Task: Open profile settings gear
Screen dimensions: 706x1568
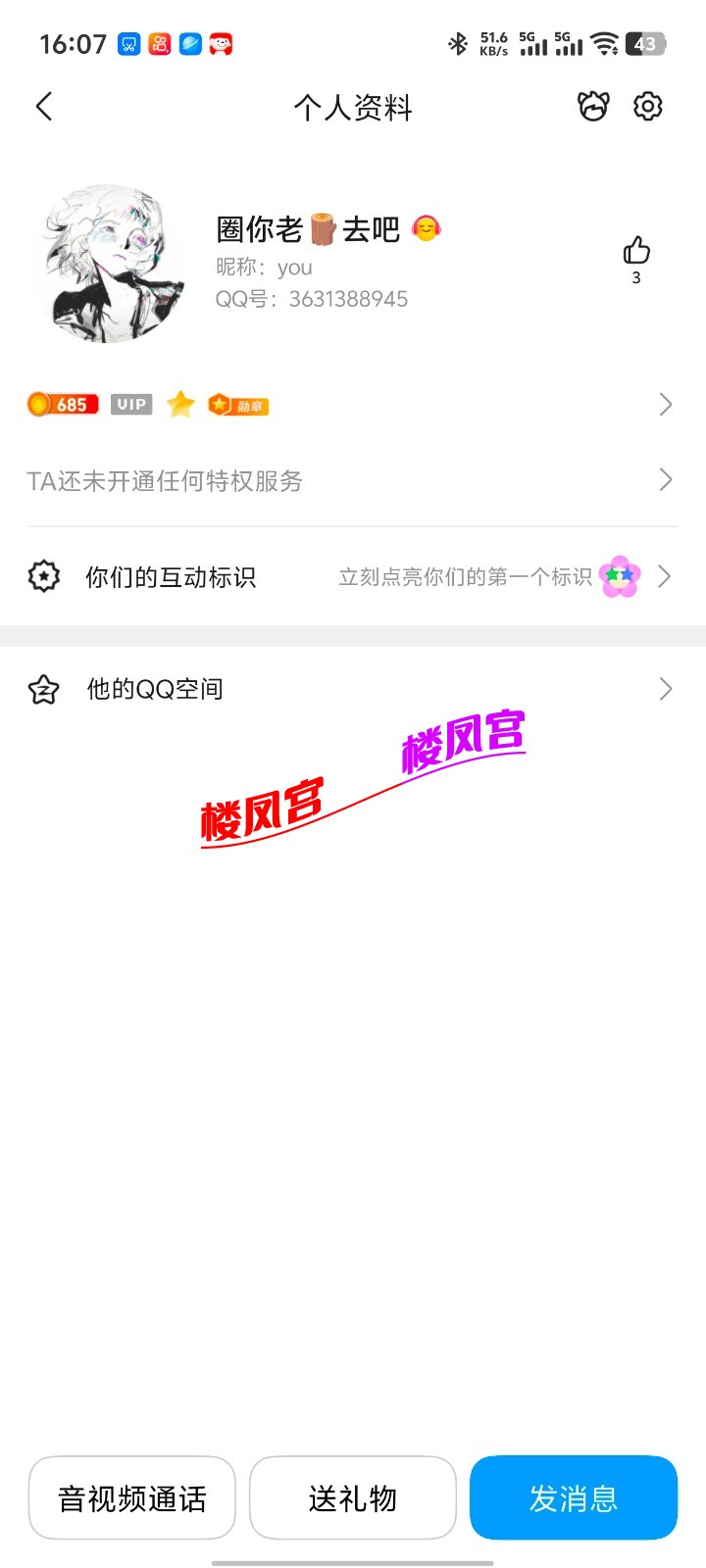Action: [648, 106]
